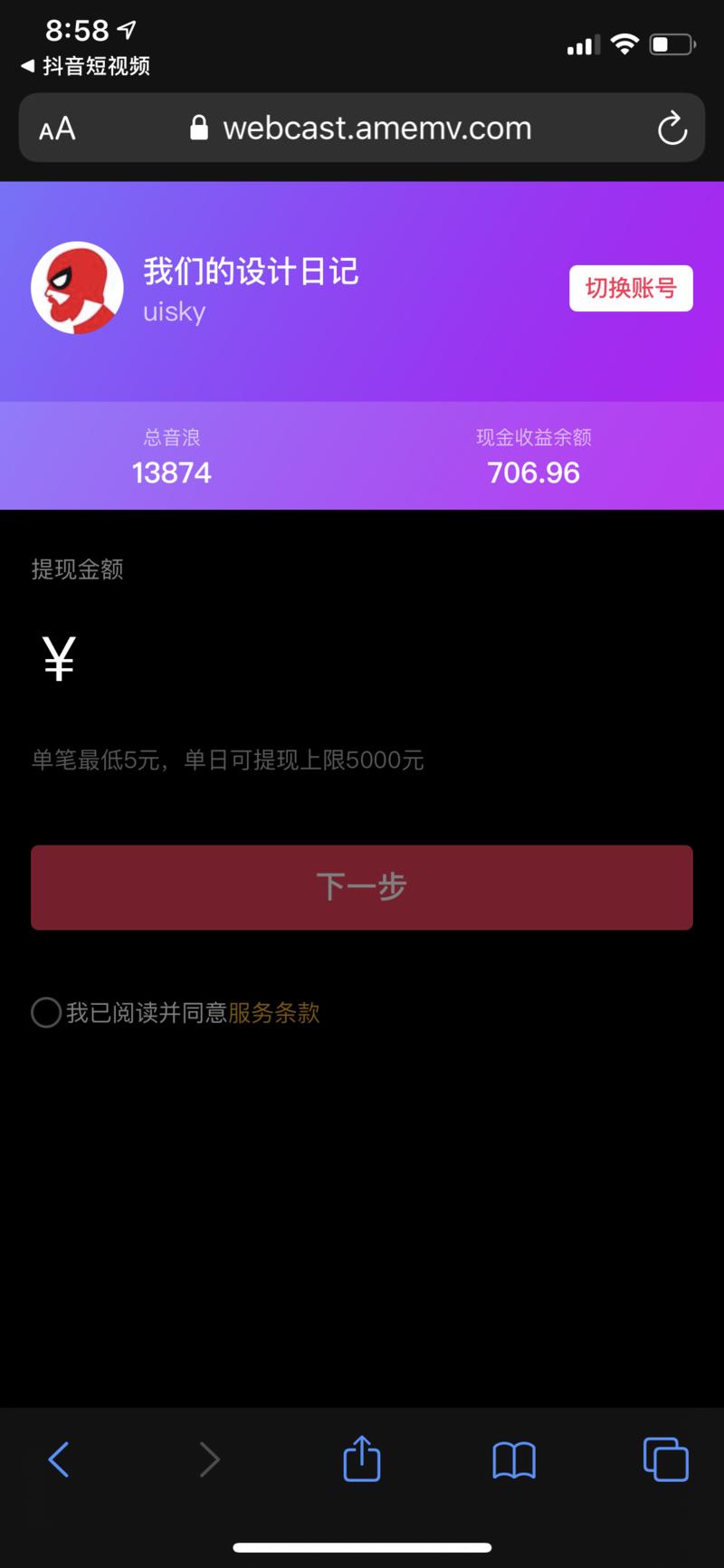Go forward to the next page
The width and height of the screenshot is (724, 1568).
(x=210, y=1458)
